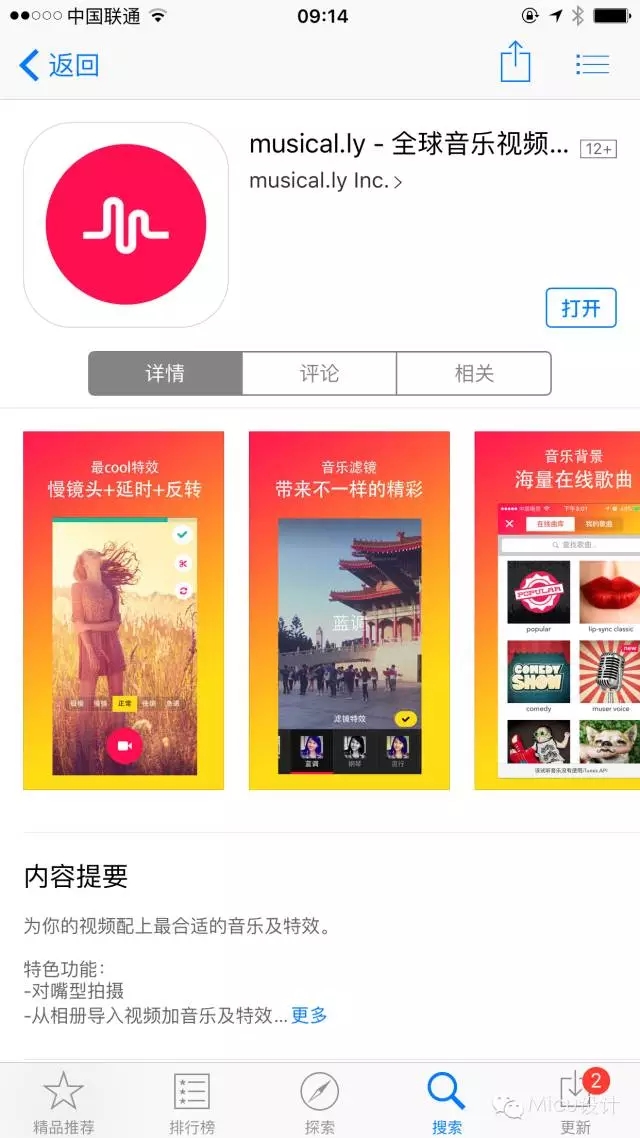Image resolution: width=640 pixels, height=1138 pixels.
Task: View the 音乐背景 screenshot
Action: [557, 610]
